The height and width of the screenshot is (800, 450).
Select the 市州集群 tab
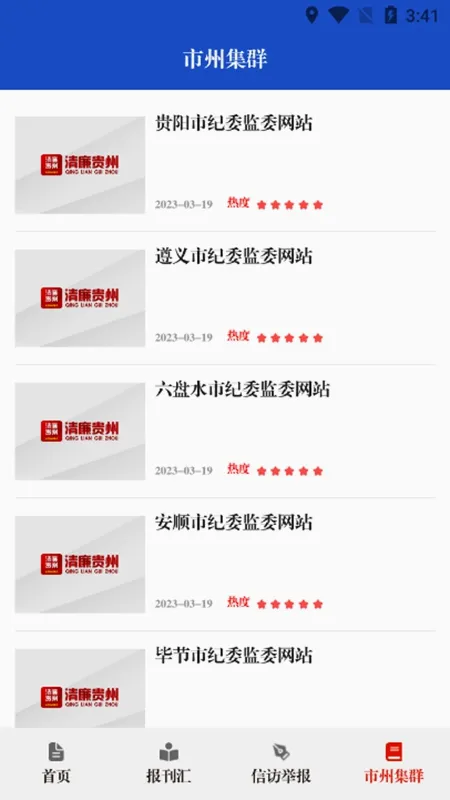394,763
